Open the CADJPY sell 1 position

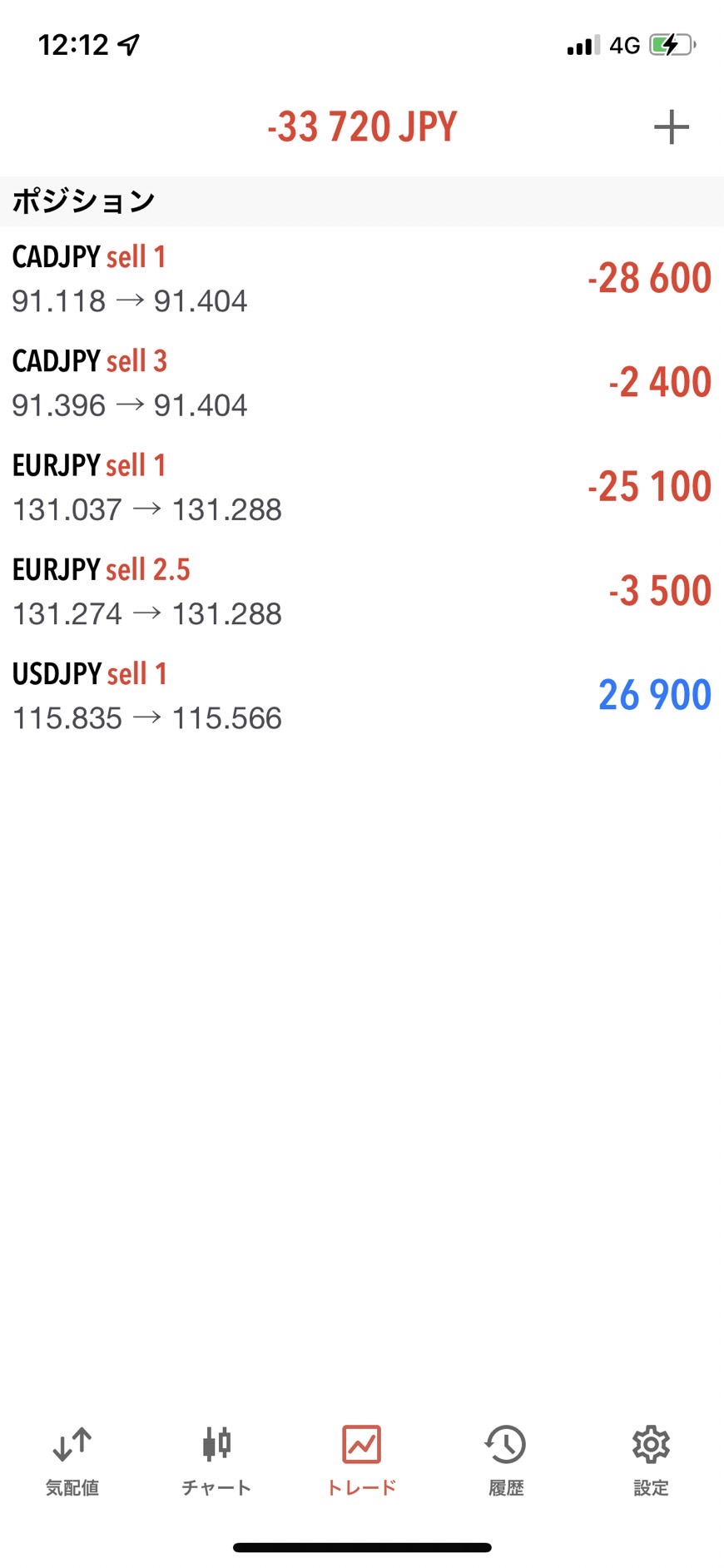coord(361,278)
